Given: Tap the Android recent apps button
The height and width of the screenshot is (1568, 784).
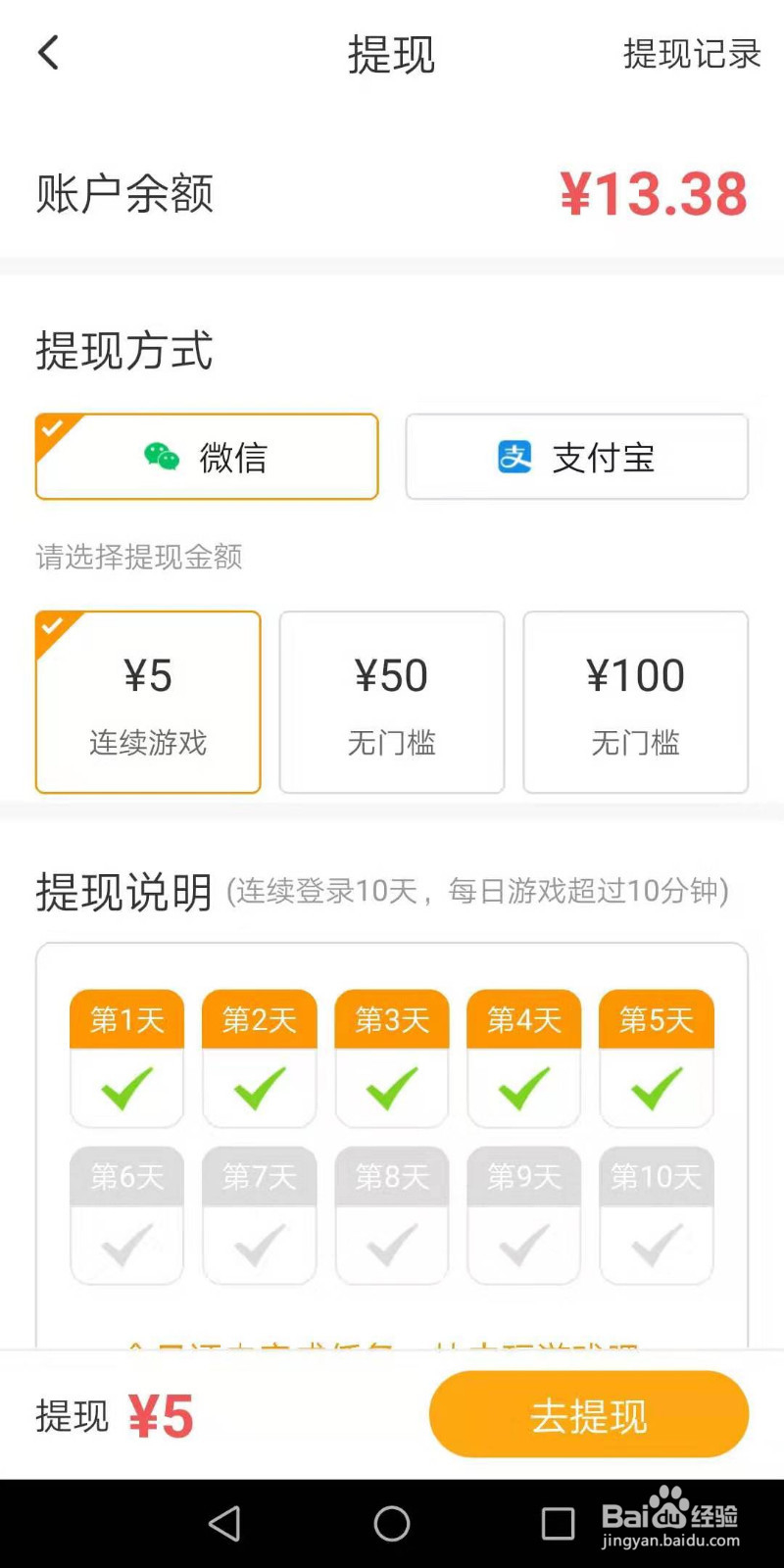Looking at the screenshot, I should 559,1524.
